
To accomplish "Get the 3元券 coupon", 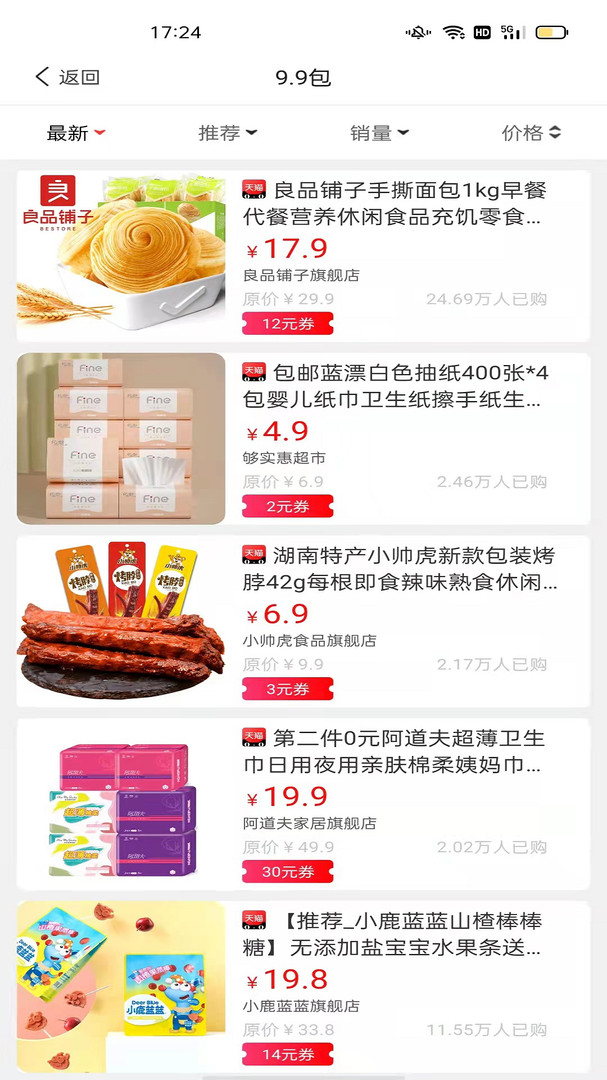I will (x=287, y=689).
